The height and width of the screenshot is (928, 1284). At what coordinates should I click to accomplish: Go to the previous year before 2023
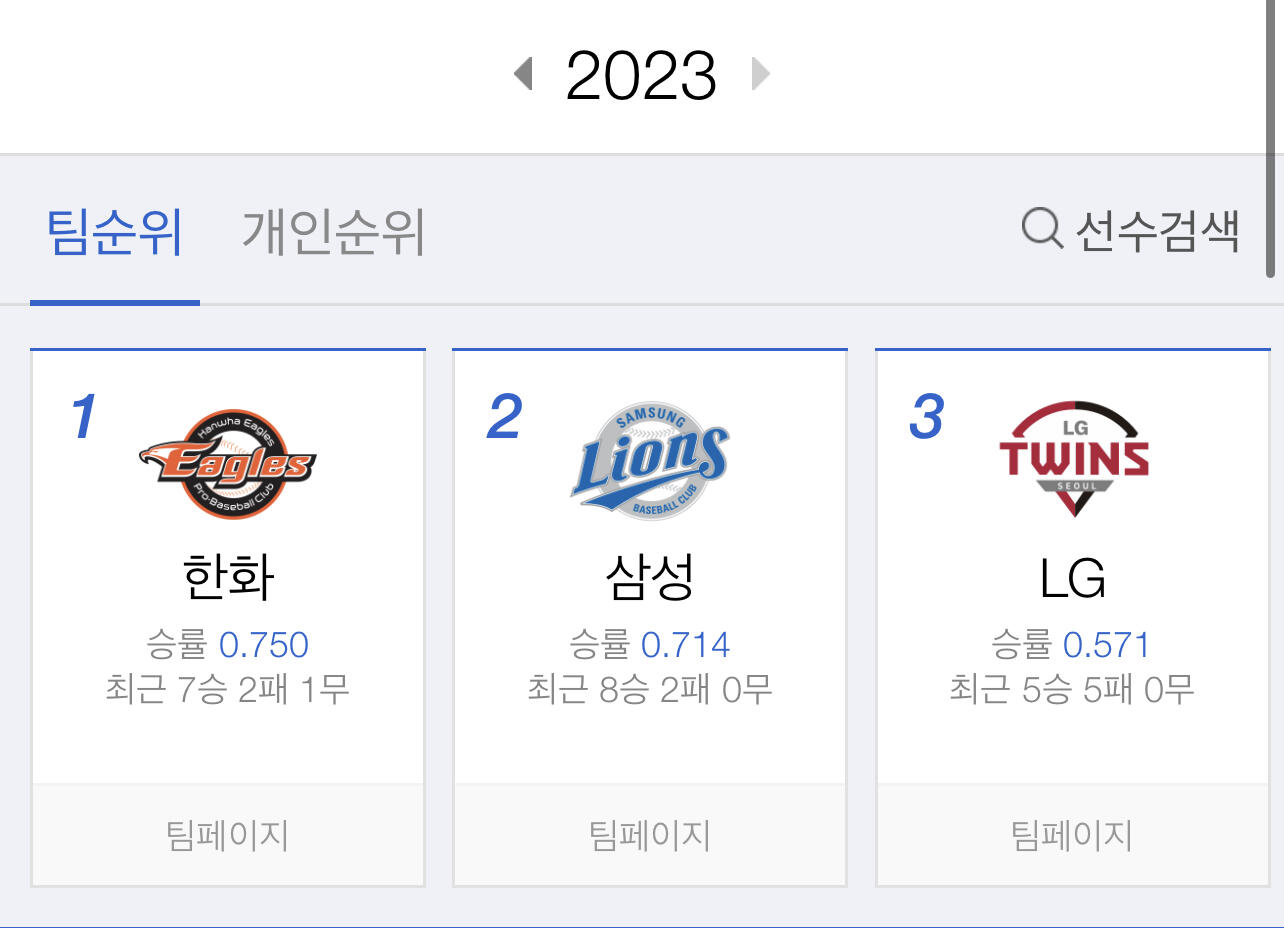tap(523, 74)
